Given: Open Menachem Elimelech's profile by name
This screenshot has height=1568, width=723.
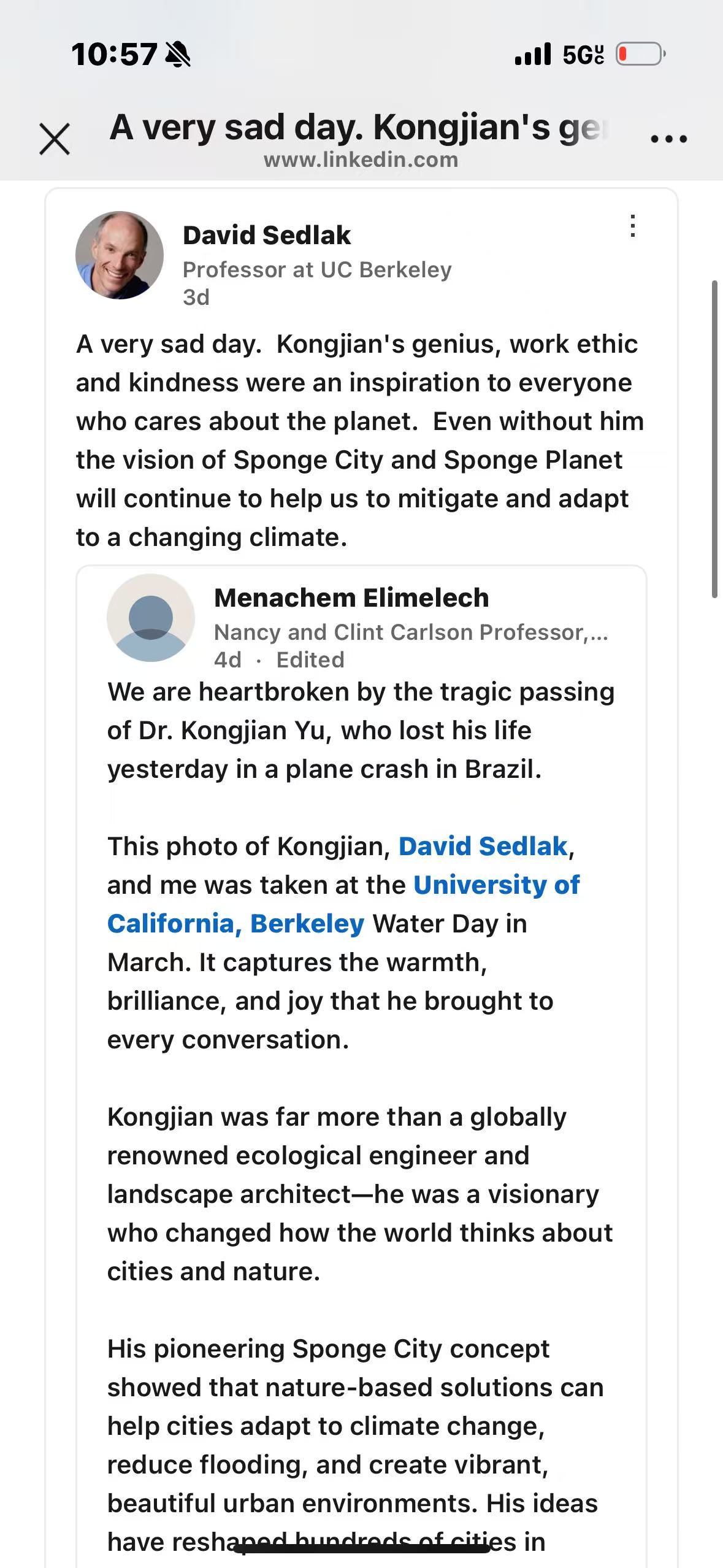Looking at the screenshot, I should (x=351, y=598).
